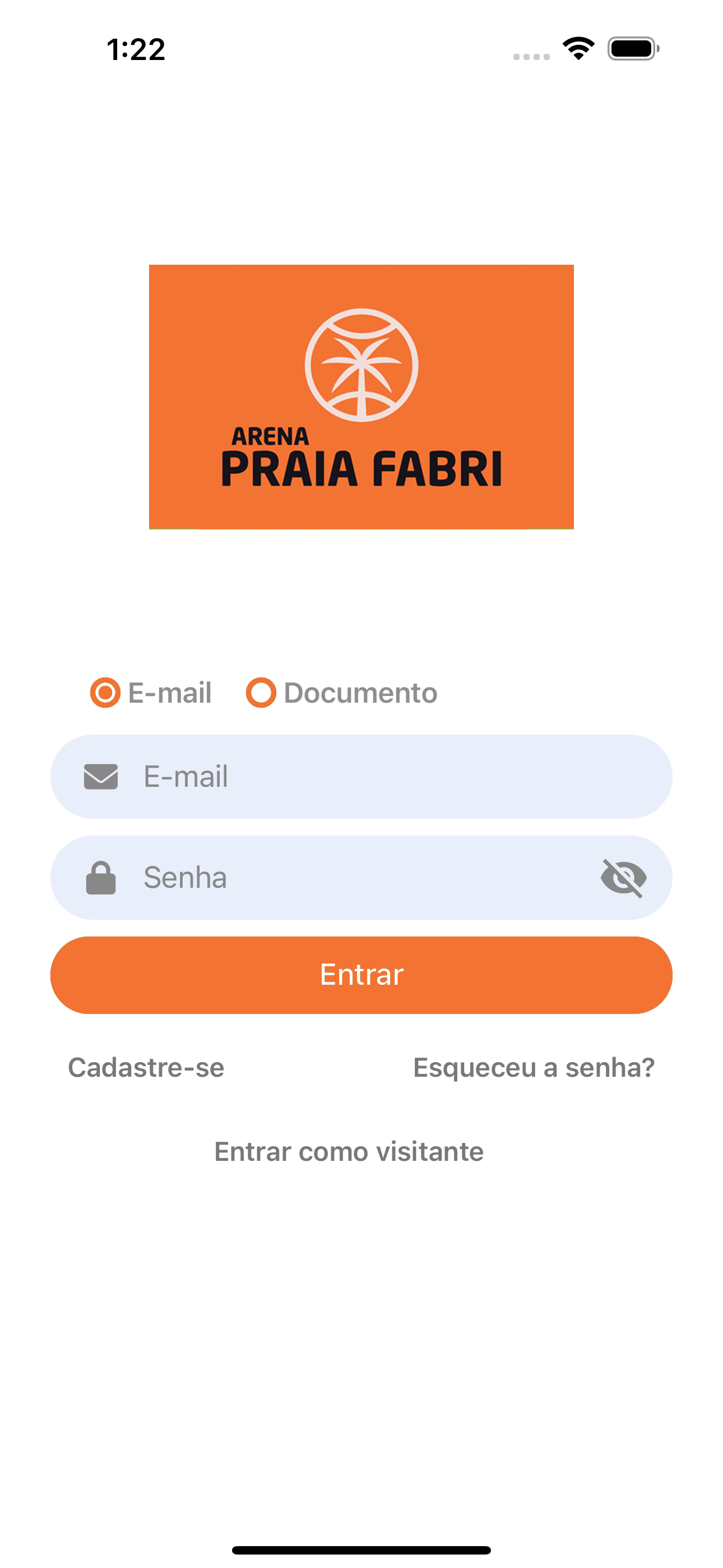Screen dimensions: 723x1568
Task: Click the padlock icon in password field
Action: click(x=101, y=878)
